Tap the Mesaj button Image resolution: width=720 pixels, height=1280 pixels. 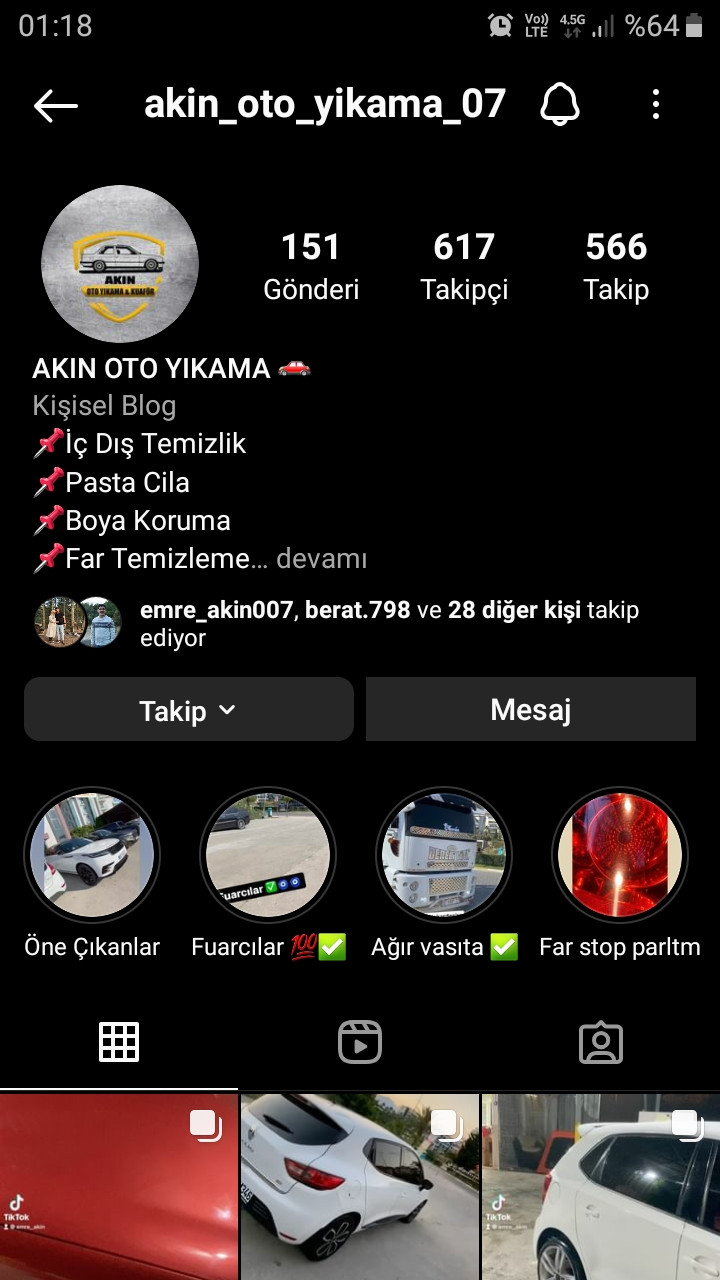tap(531, 709)
